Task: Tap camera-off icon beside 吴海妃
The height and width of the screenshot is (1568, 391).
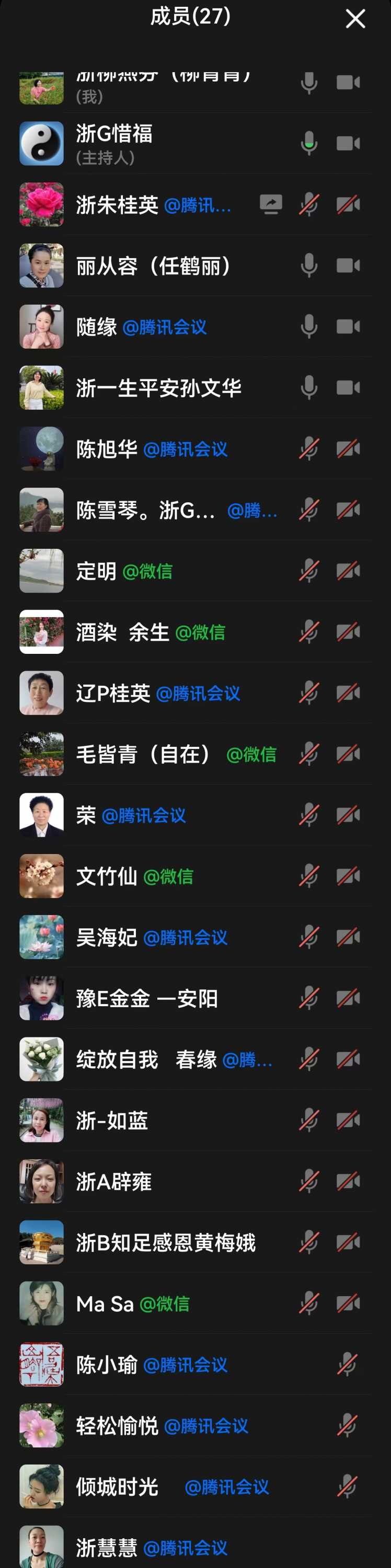Action: (348, 937)
